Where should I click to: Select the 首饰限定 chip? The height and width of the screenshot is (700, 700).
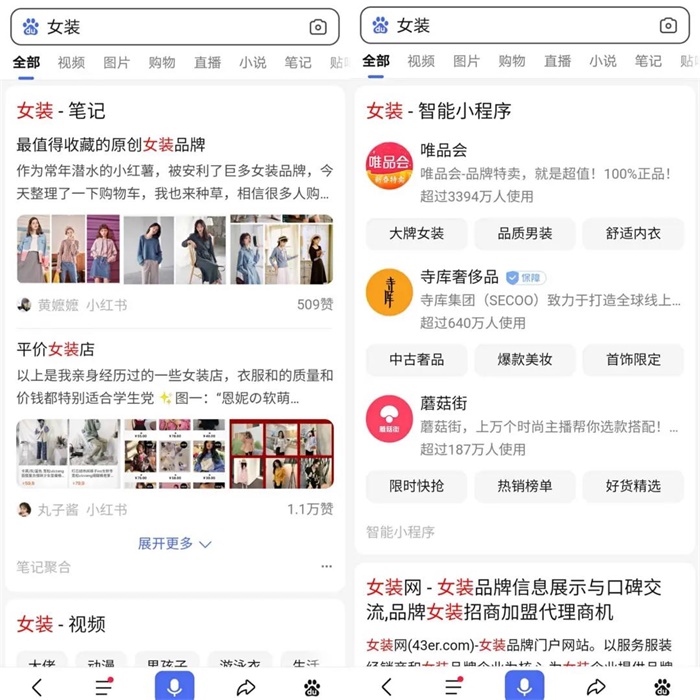tap(633, 359)
